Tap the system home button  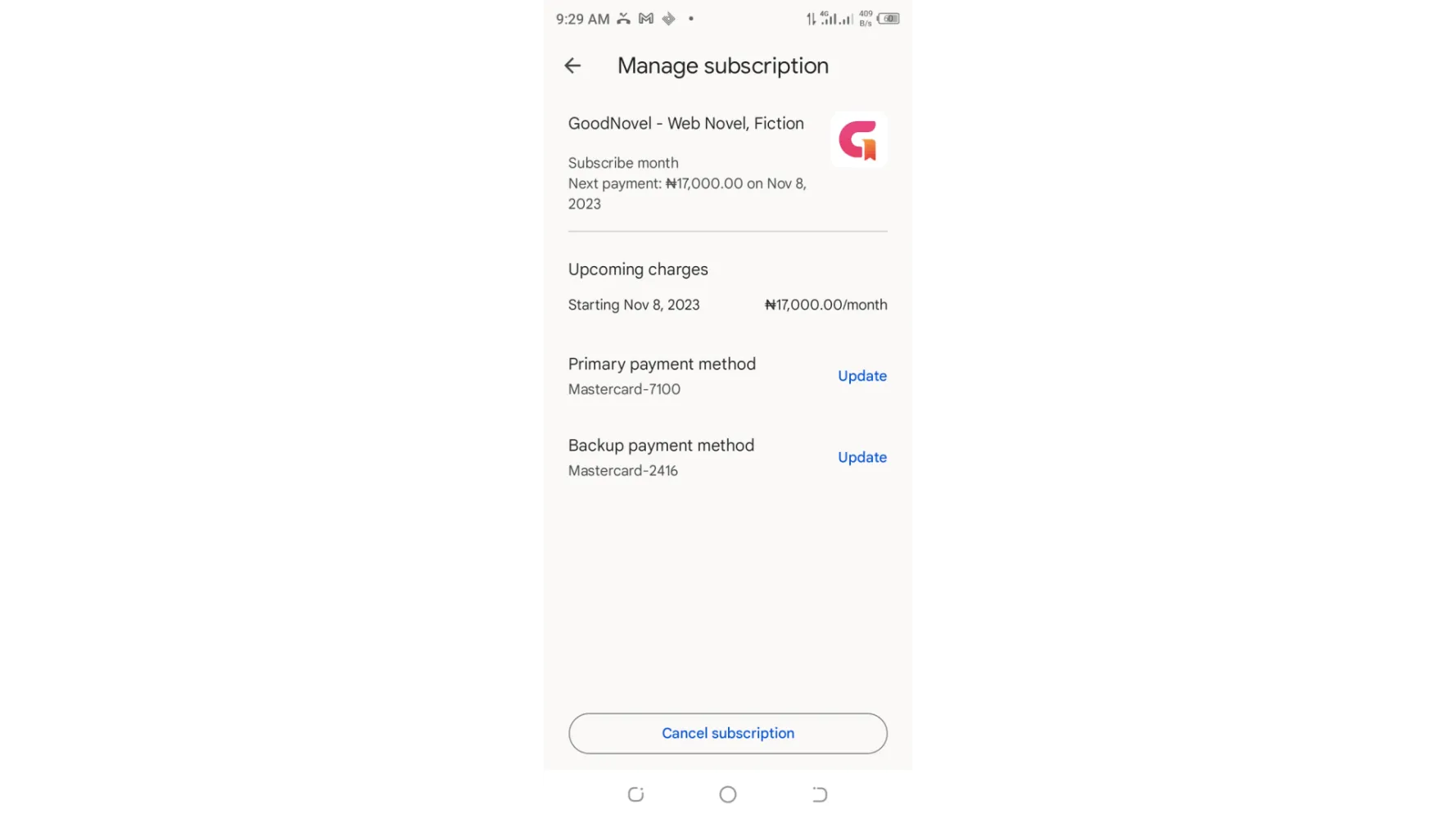tap(727, 794)
